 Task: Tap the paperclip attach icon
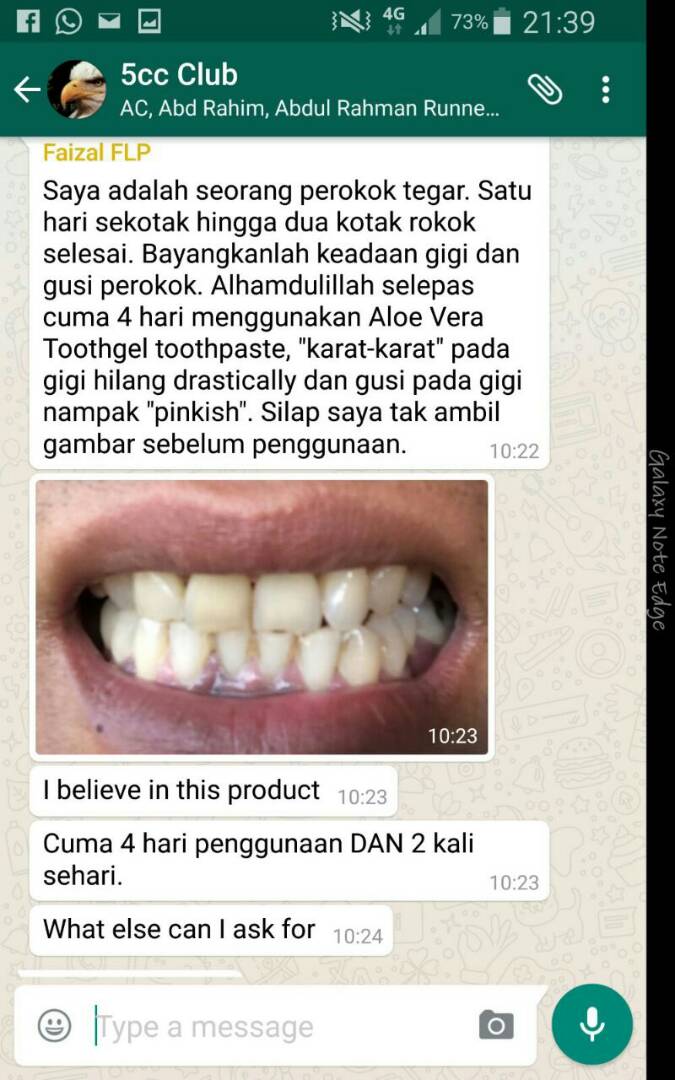coord(545,90)
